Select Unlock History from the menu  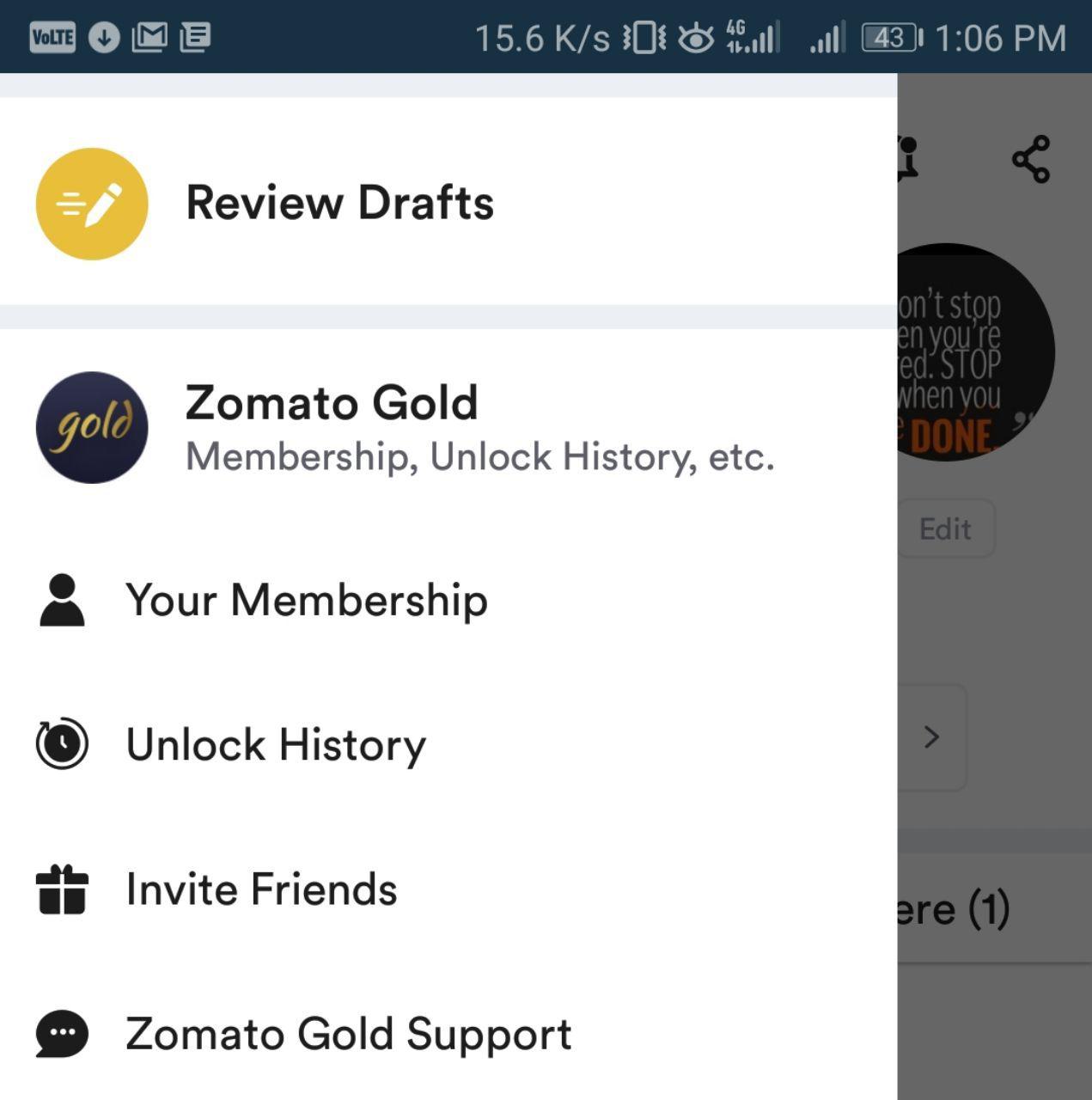tap(276, 744)
